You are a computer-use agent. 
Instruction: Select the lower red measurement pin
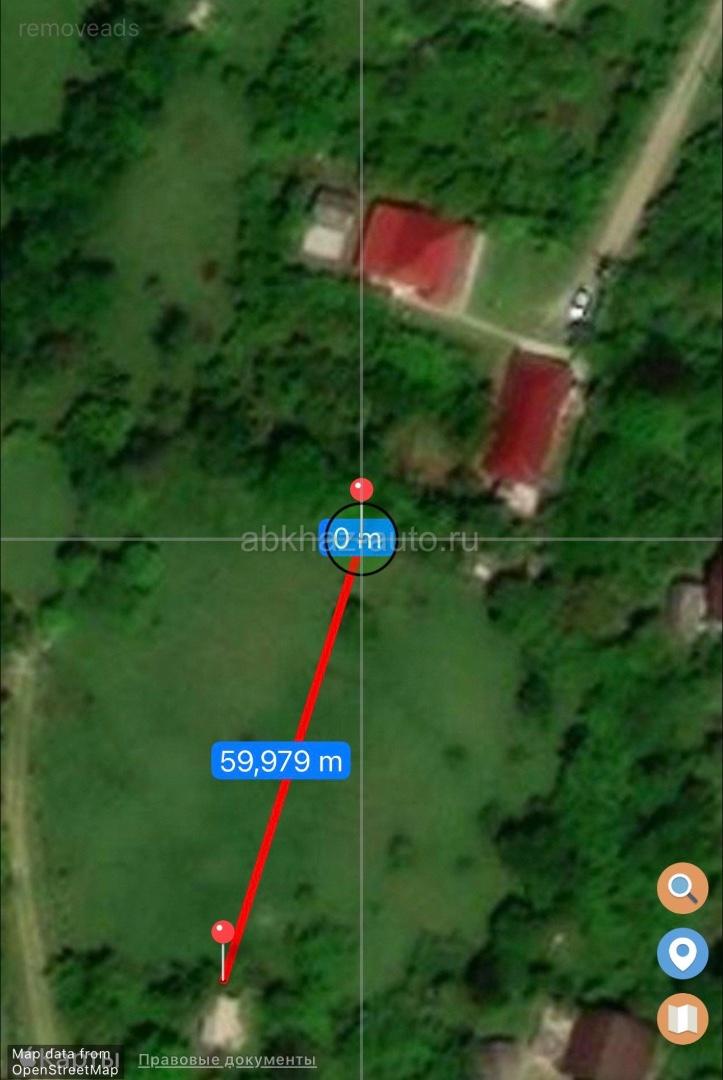pyautogui.click(x=223, y=934)
